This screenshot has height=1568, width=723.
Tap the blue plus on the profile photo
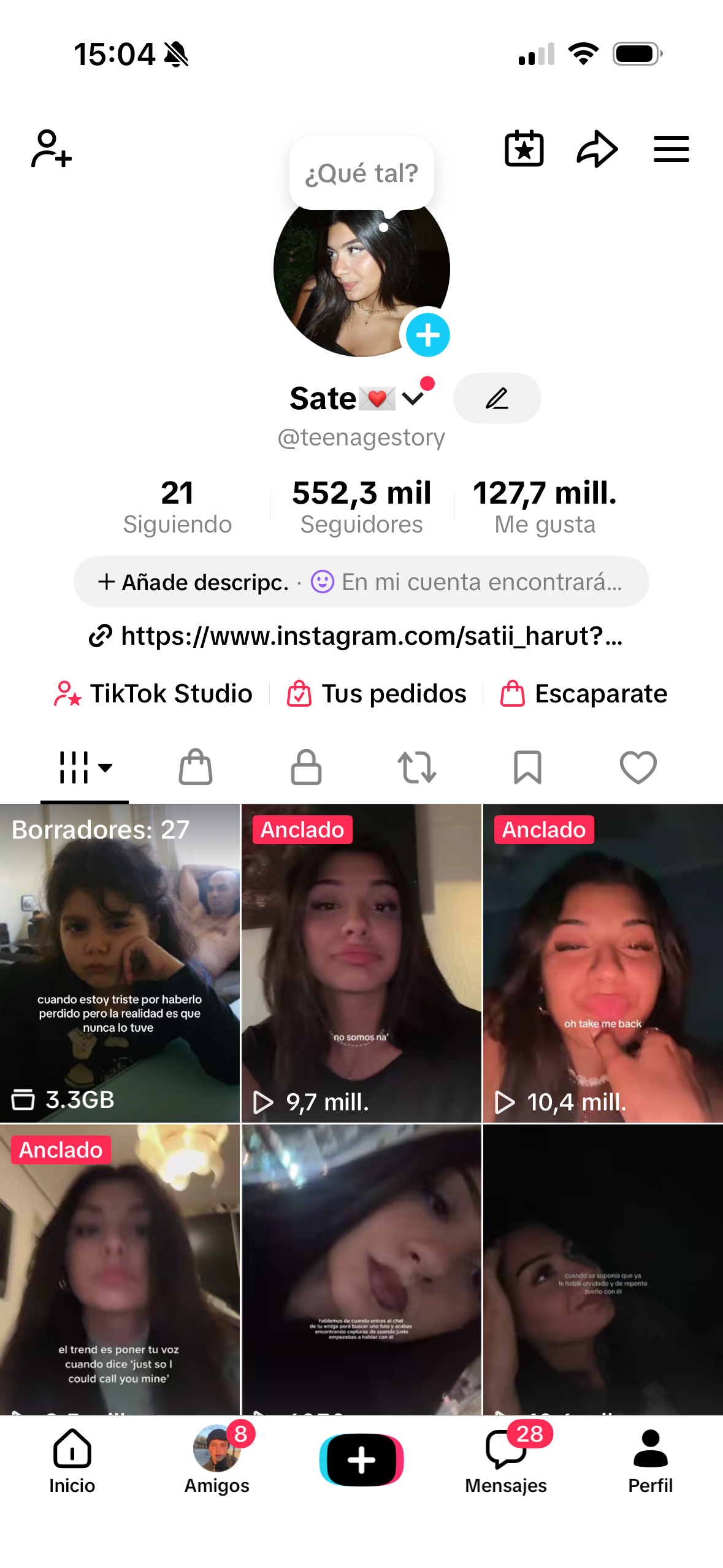(427, 335)
